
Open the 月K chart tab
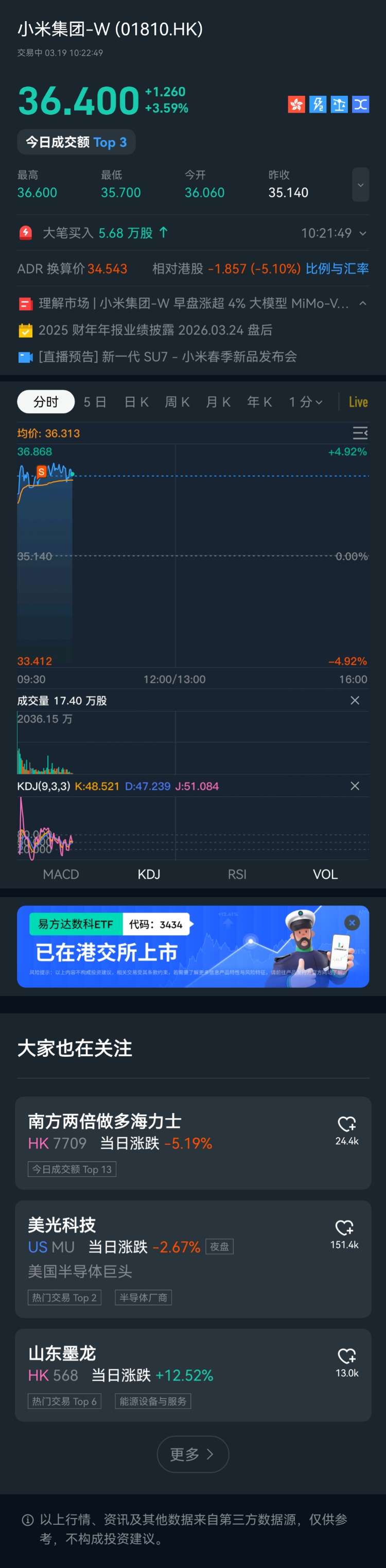[218, 402]
